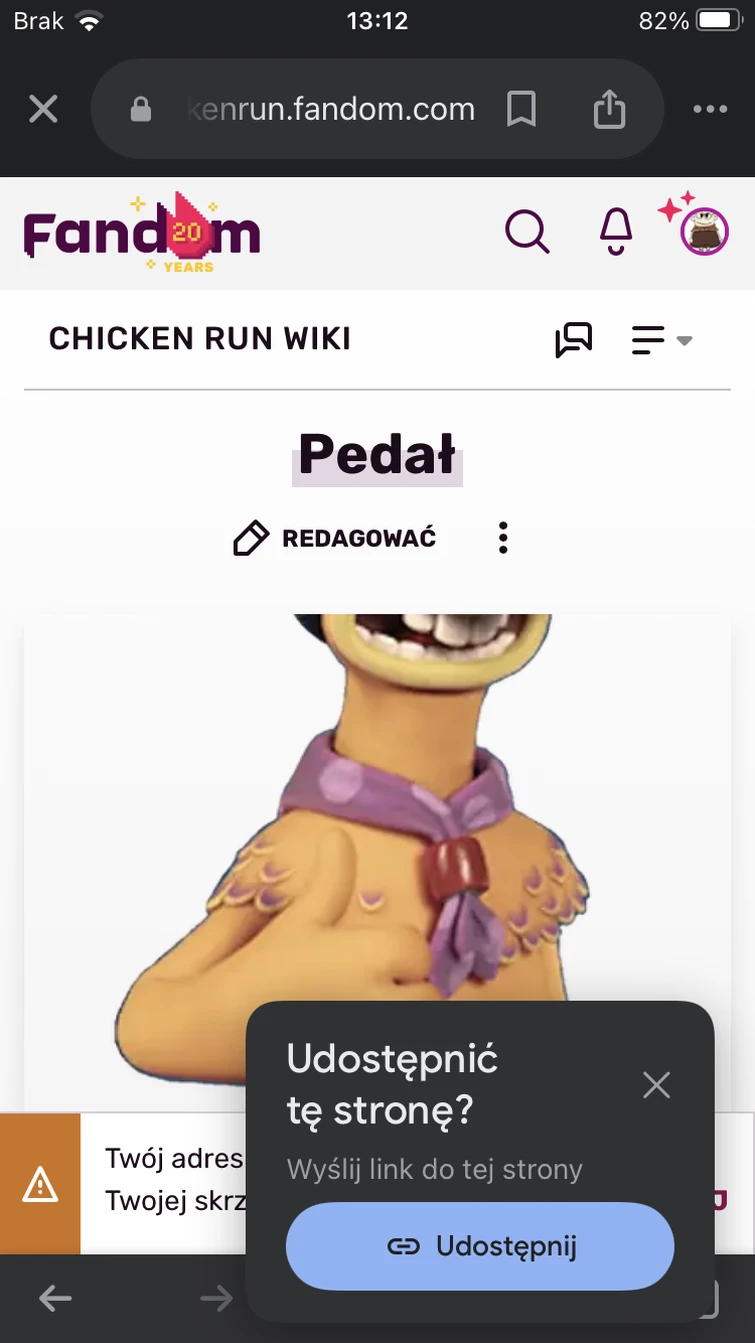Open more page options via three dots
The image size is (755, 1343).
pyautogui.click(x=503, y=537)
